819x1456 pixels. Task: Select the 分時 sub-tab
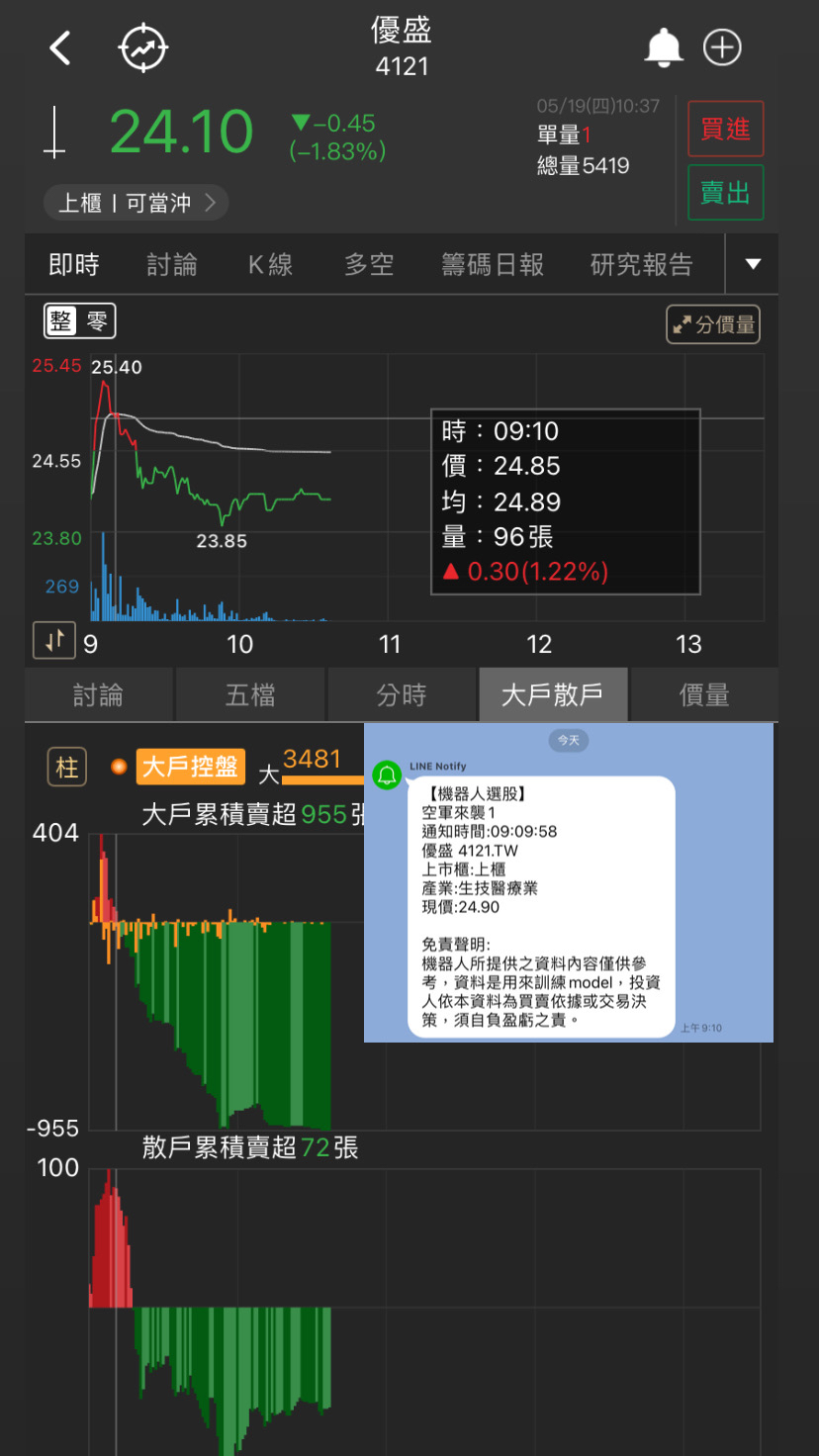[x=402, y=695]
